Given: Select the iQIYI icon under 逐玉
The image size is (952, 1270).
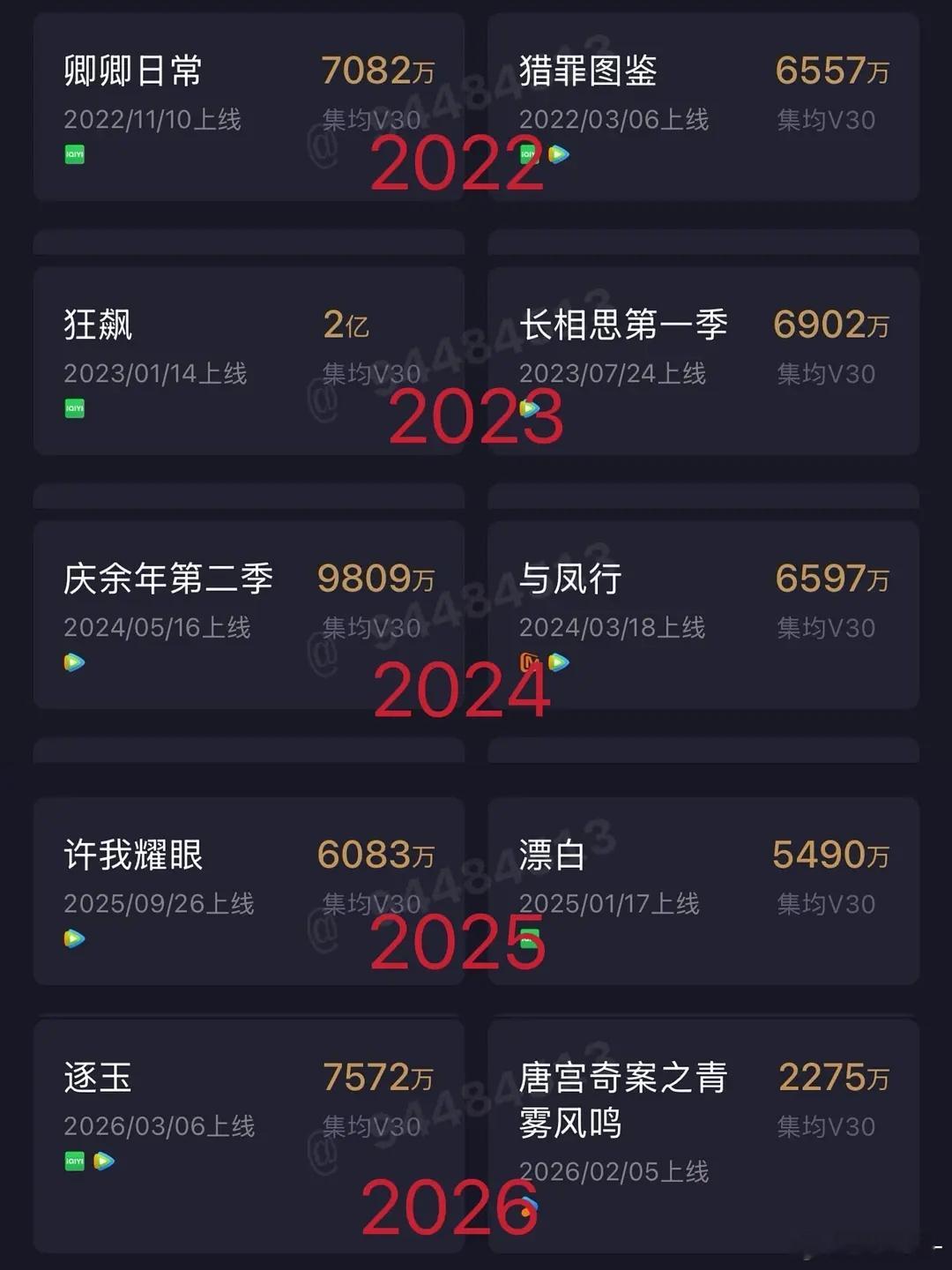Looking at the screenshot, I should [x=75, y=1161].
